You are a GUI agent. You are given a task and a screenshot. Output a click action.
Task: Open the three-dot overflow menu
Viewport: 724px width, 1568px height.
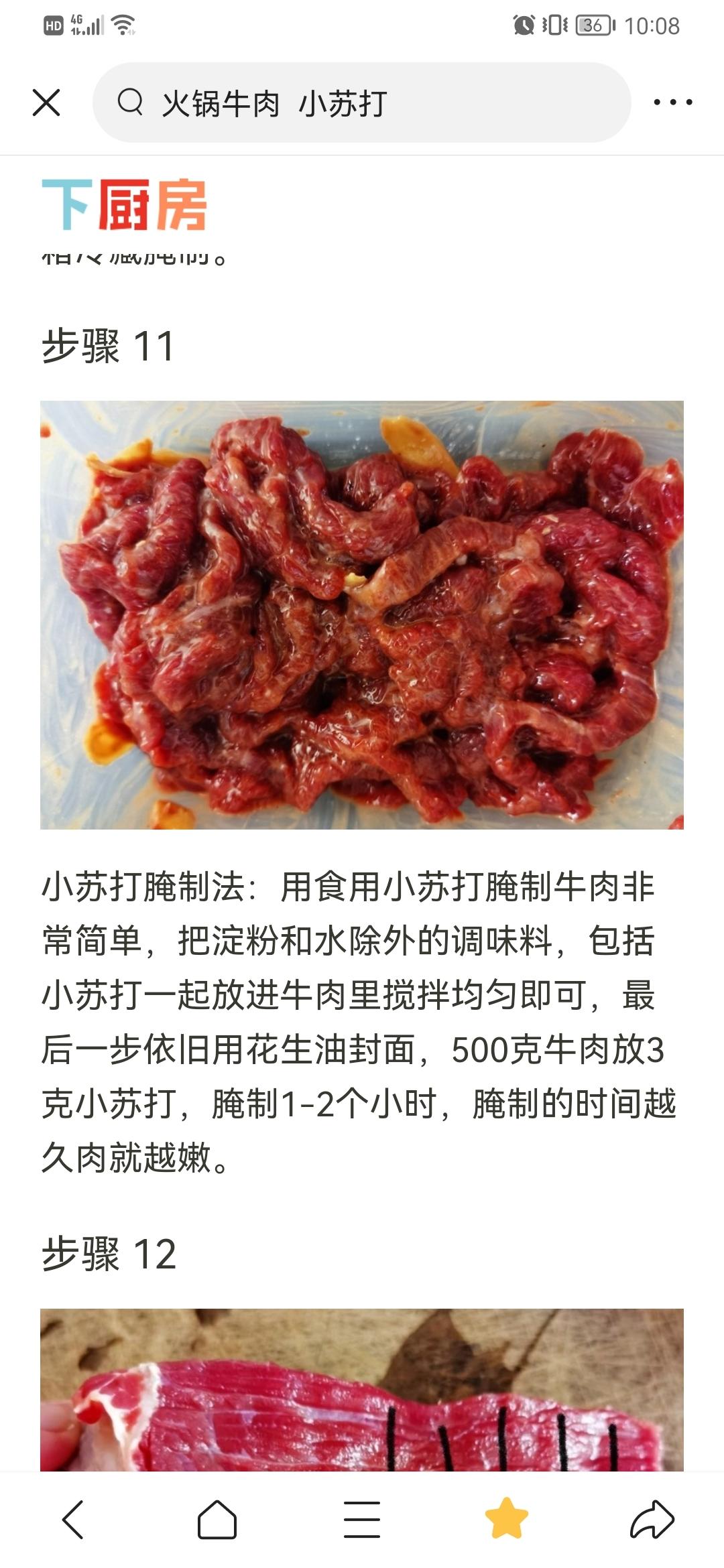673,103
